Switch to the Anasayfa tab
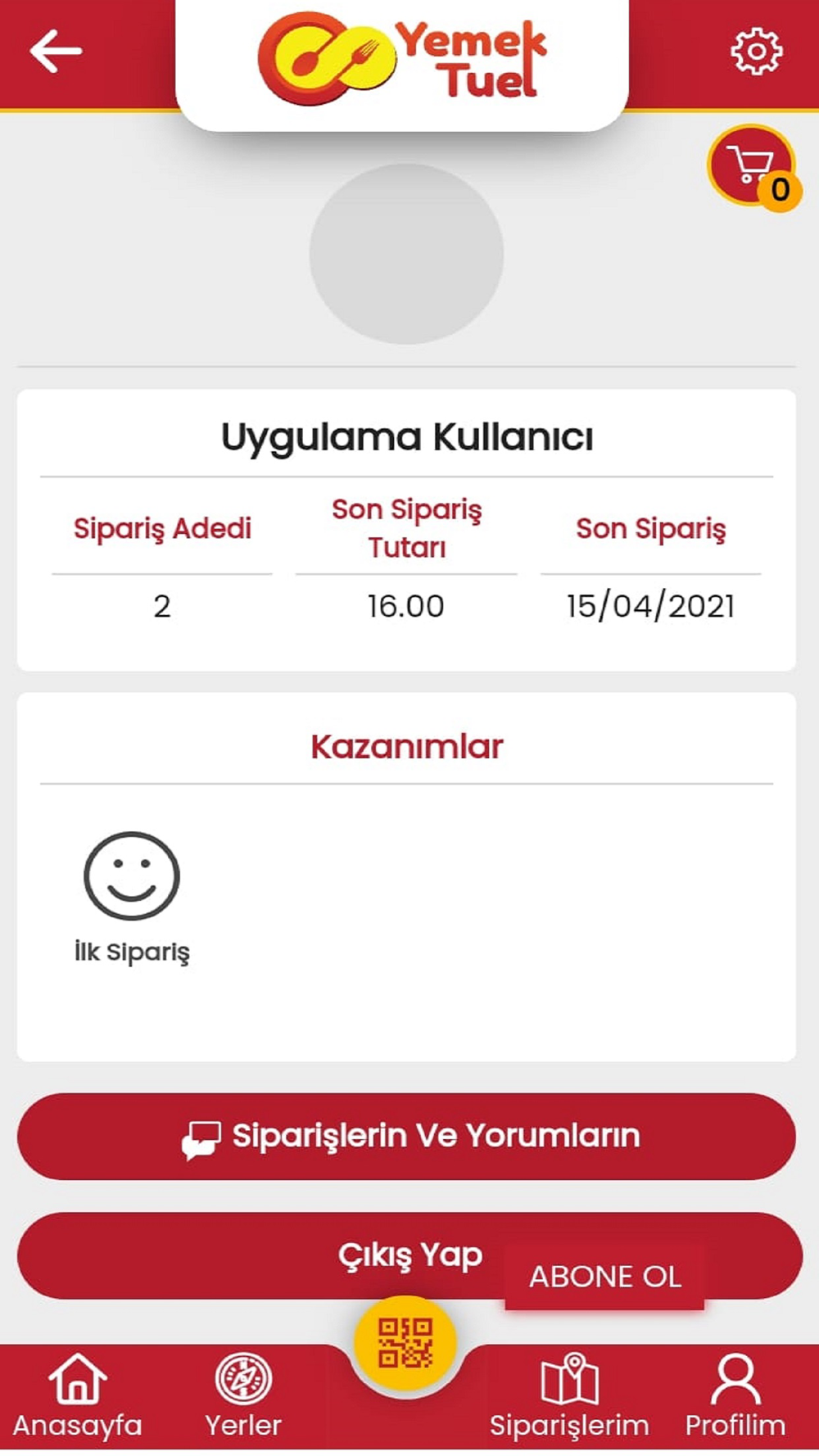The image size is (819, 1456). 78,1397
